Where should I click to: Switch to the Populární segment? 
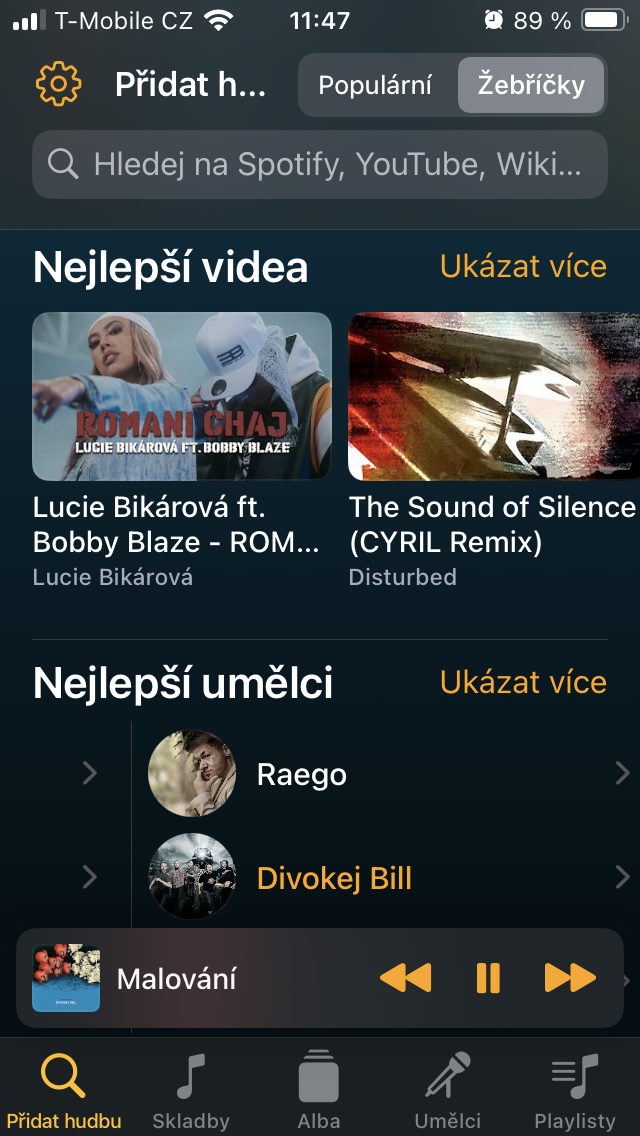[375, 85]
